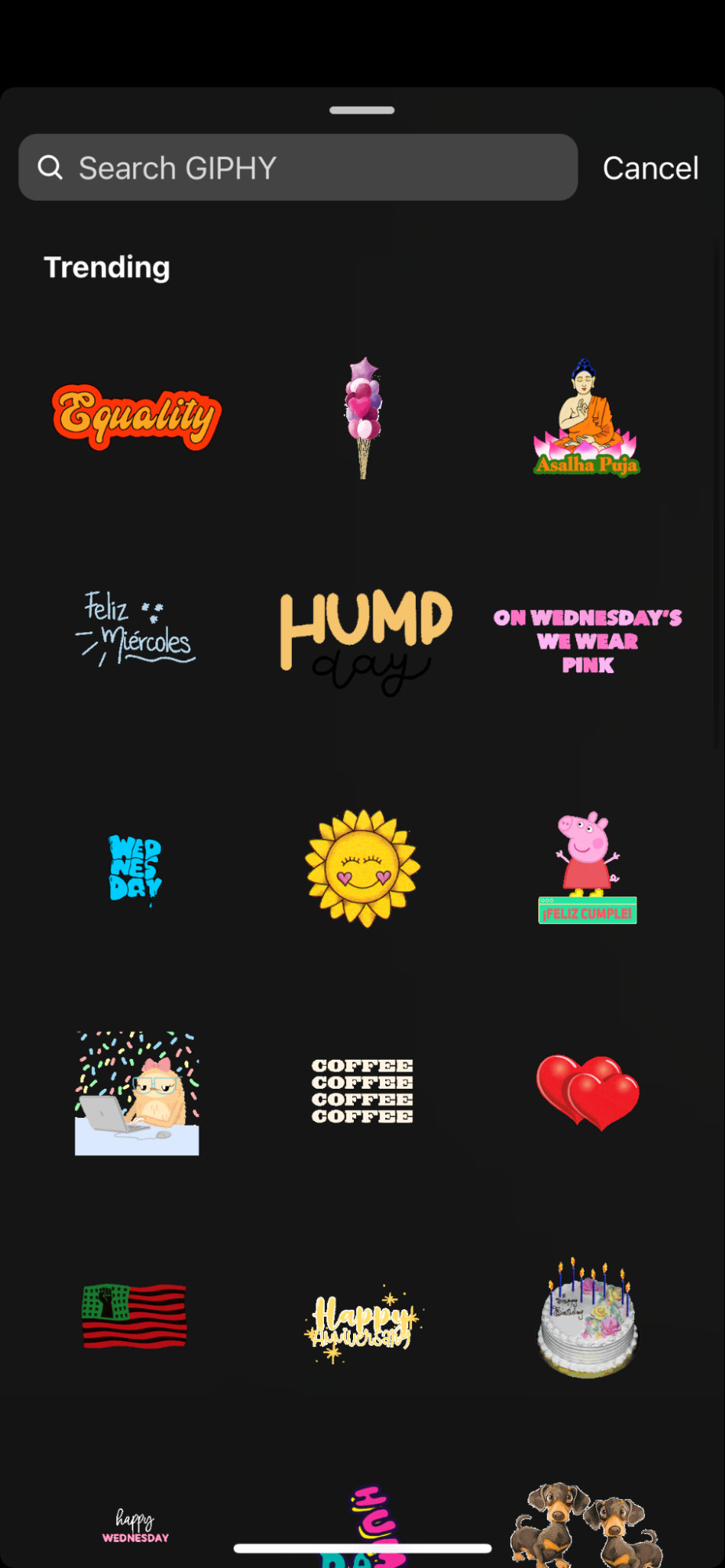The width and height of the screenshot is (725, 1568).
Task: Cancel the GIF search
Action: tap(650, 168)
